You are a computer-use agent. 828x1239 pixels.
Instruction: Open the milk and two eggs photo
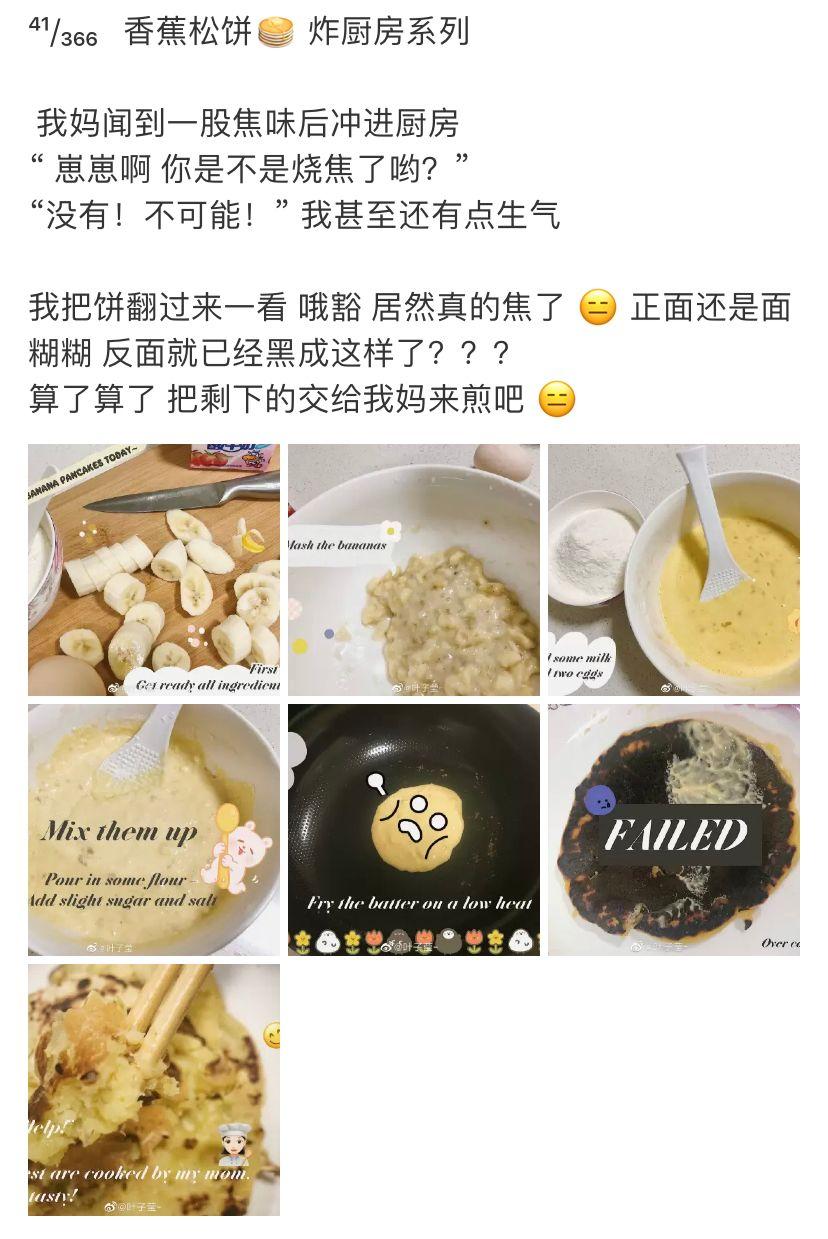coord(673,569)
